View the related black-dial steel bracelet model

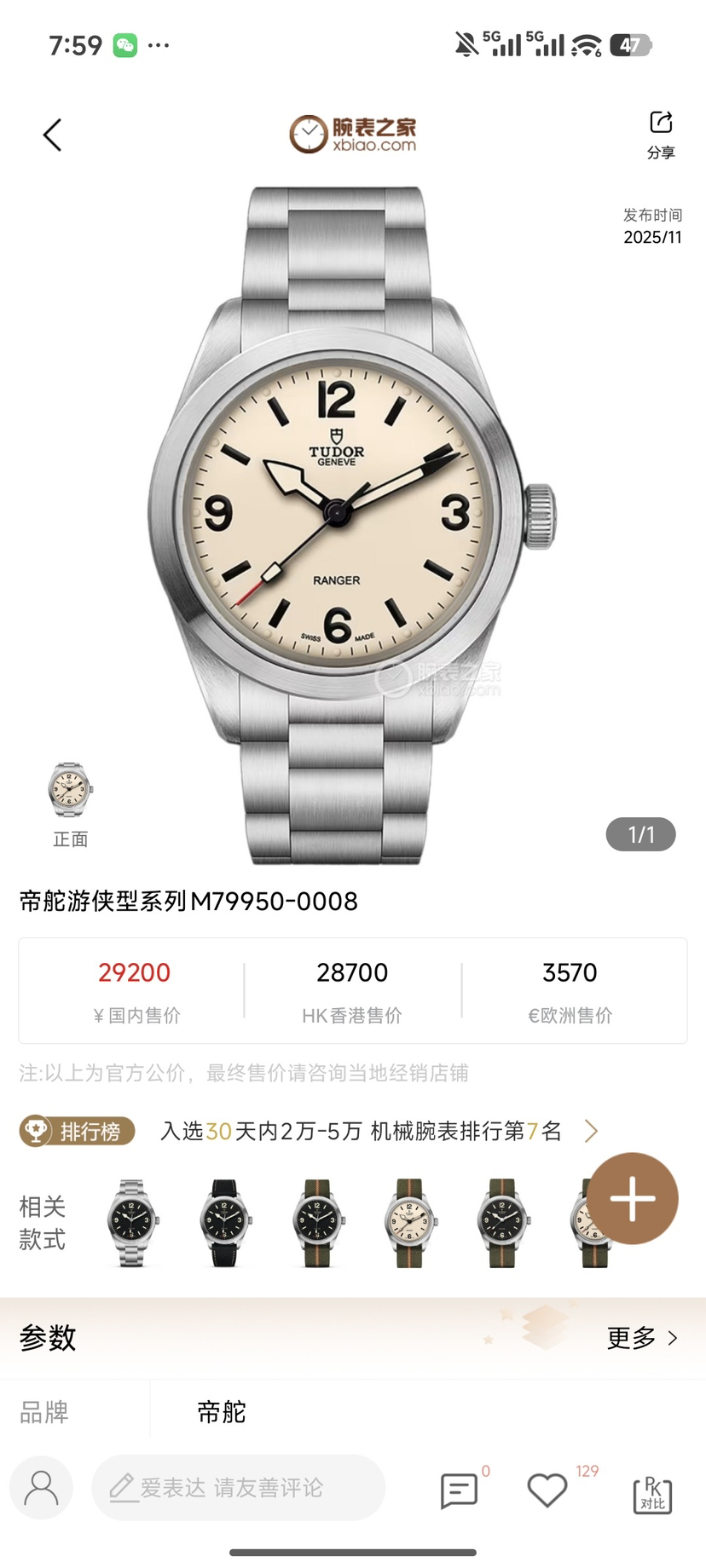(x=131, y=1224)
